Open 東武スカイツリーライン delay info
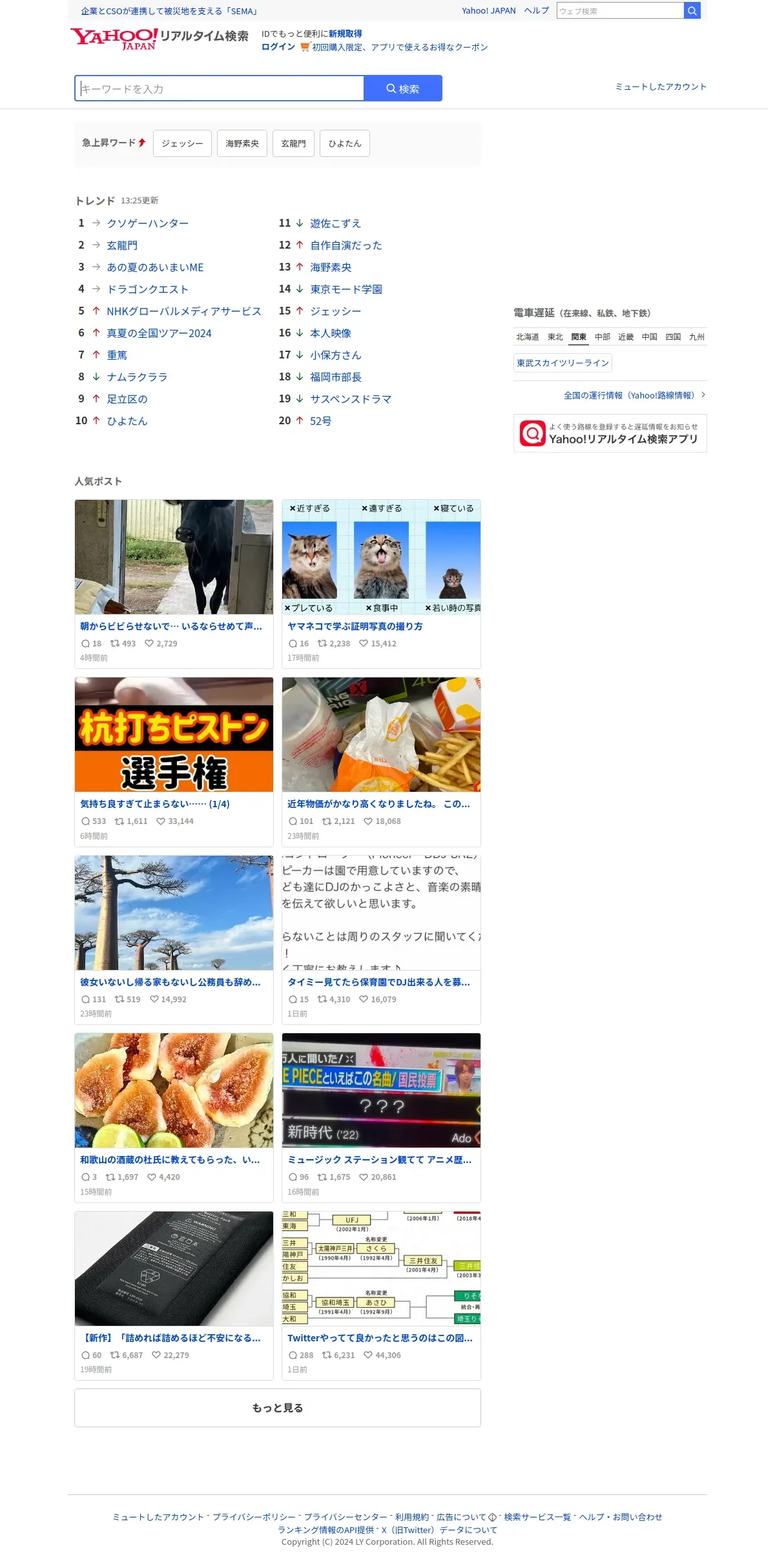Viewport: 775px width, 1568px height. click(x=563, y=363)
